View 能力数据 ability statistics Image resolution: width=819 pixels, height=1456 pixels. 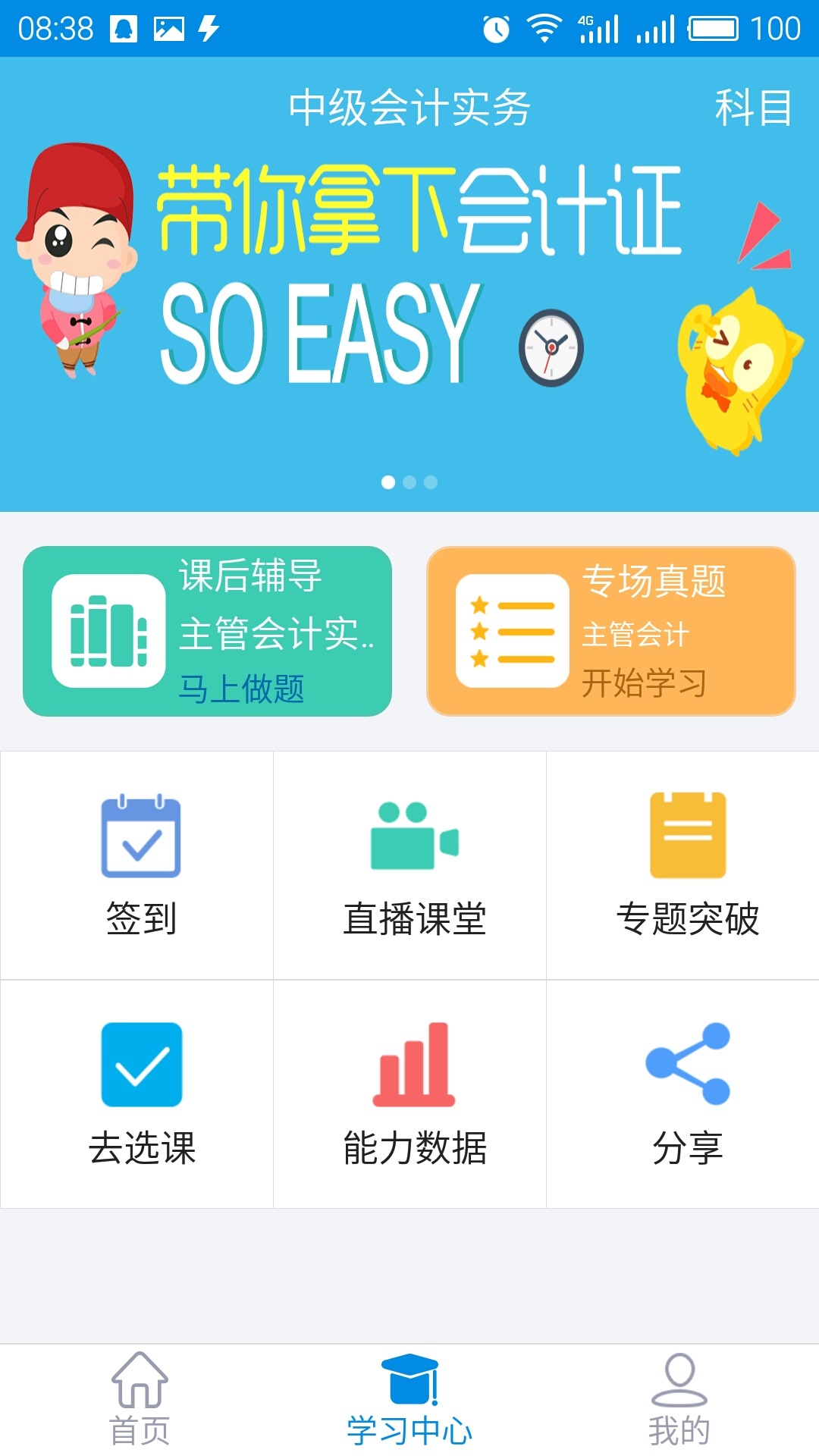click(413, 1094)
